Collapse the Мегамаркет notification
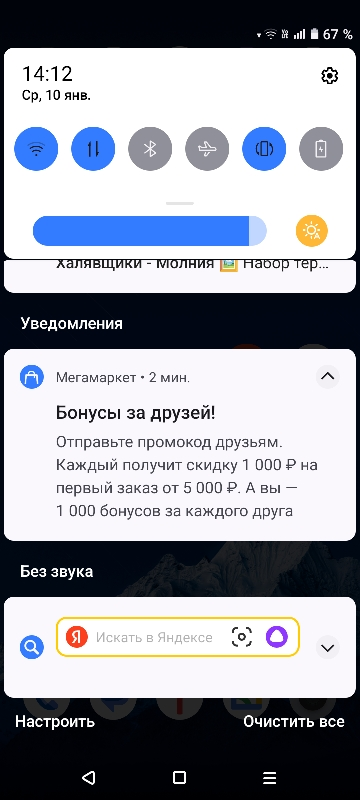The width and height of the screenshot is (360, 800). (327, 377)
